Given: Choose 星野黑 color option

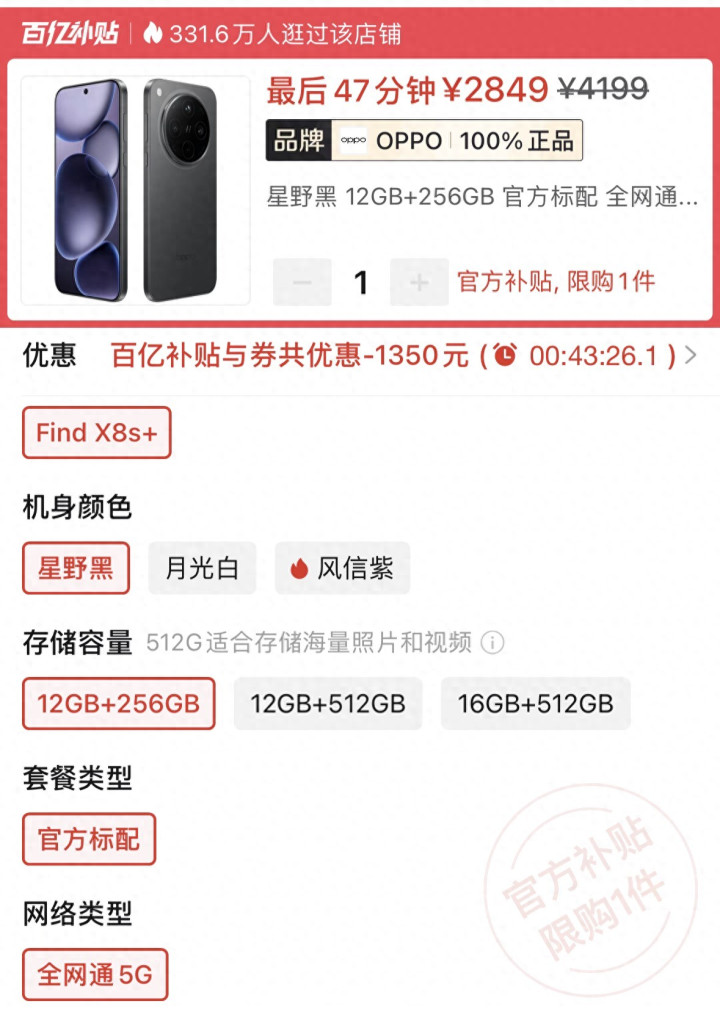Looking at the screenshot, I should (x=76, y=568).
